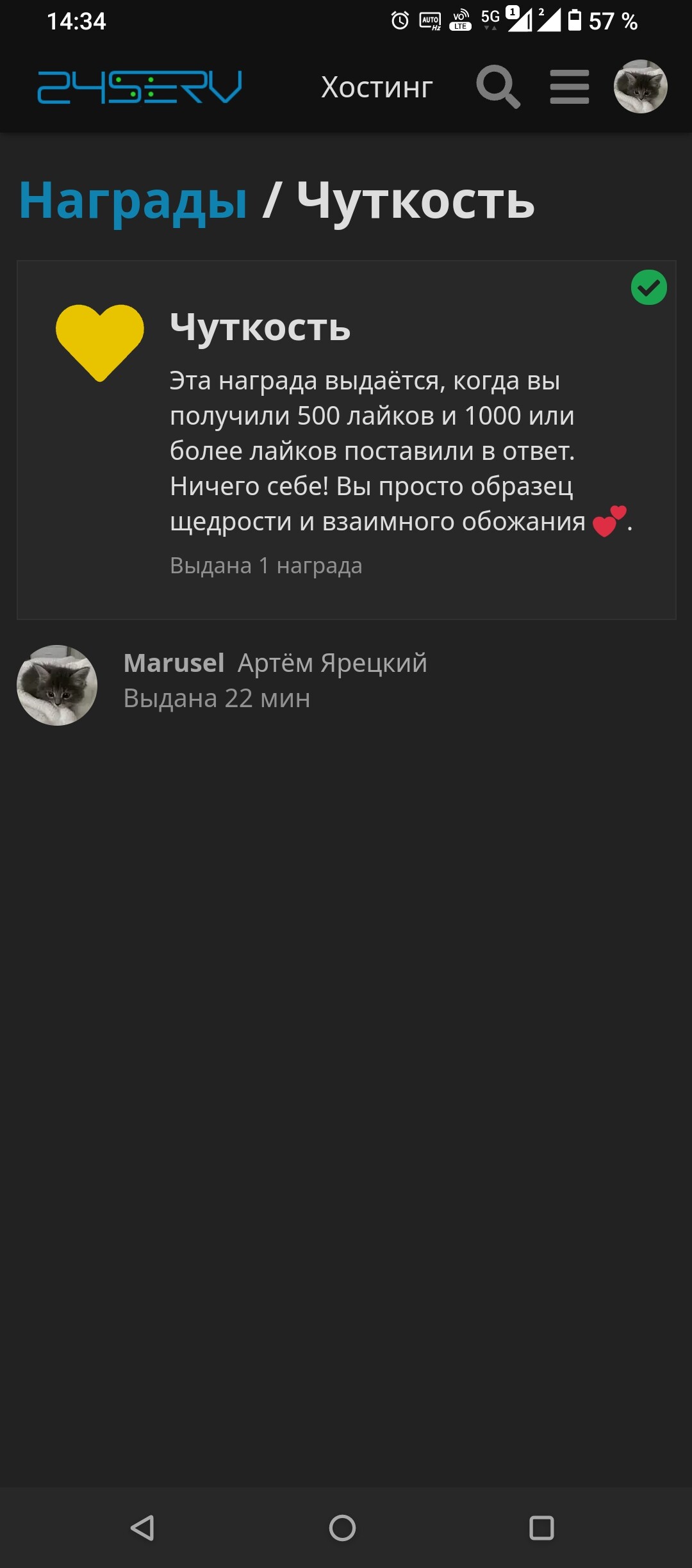The height and width of the screenshot is (1568, 692).
Task: Open the Хостинг link in header
Action: click(377, 87)
